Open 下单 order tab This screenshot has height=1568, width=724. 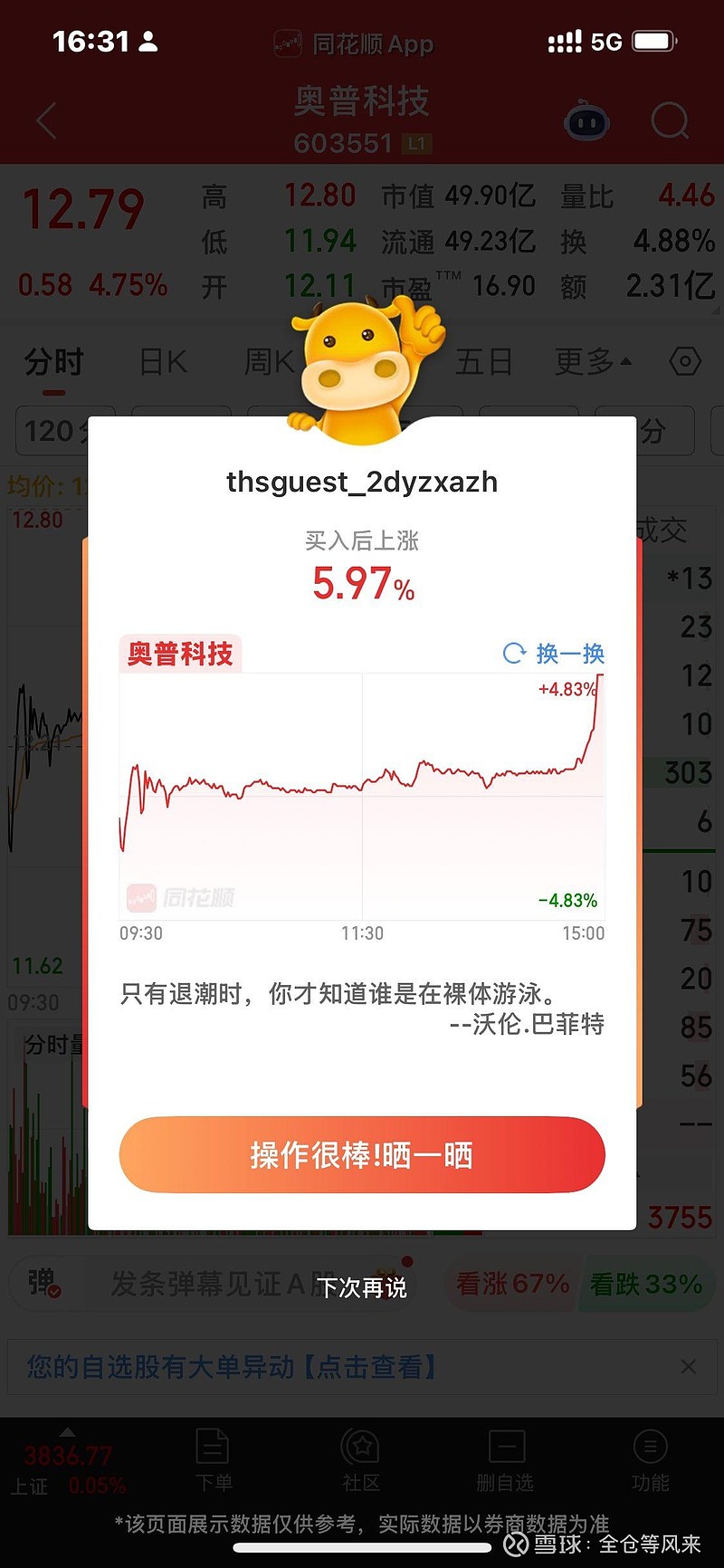pos(214,1459)
